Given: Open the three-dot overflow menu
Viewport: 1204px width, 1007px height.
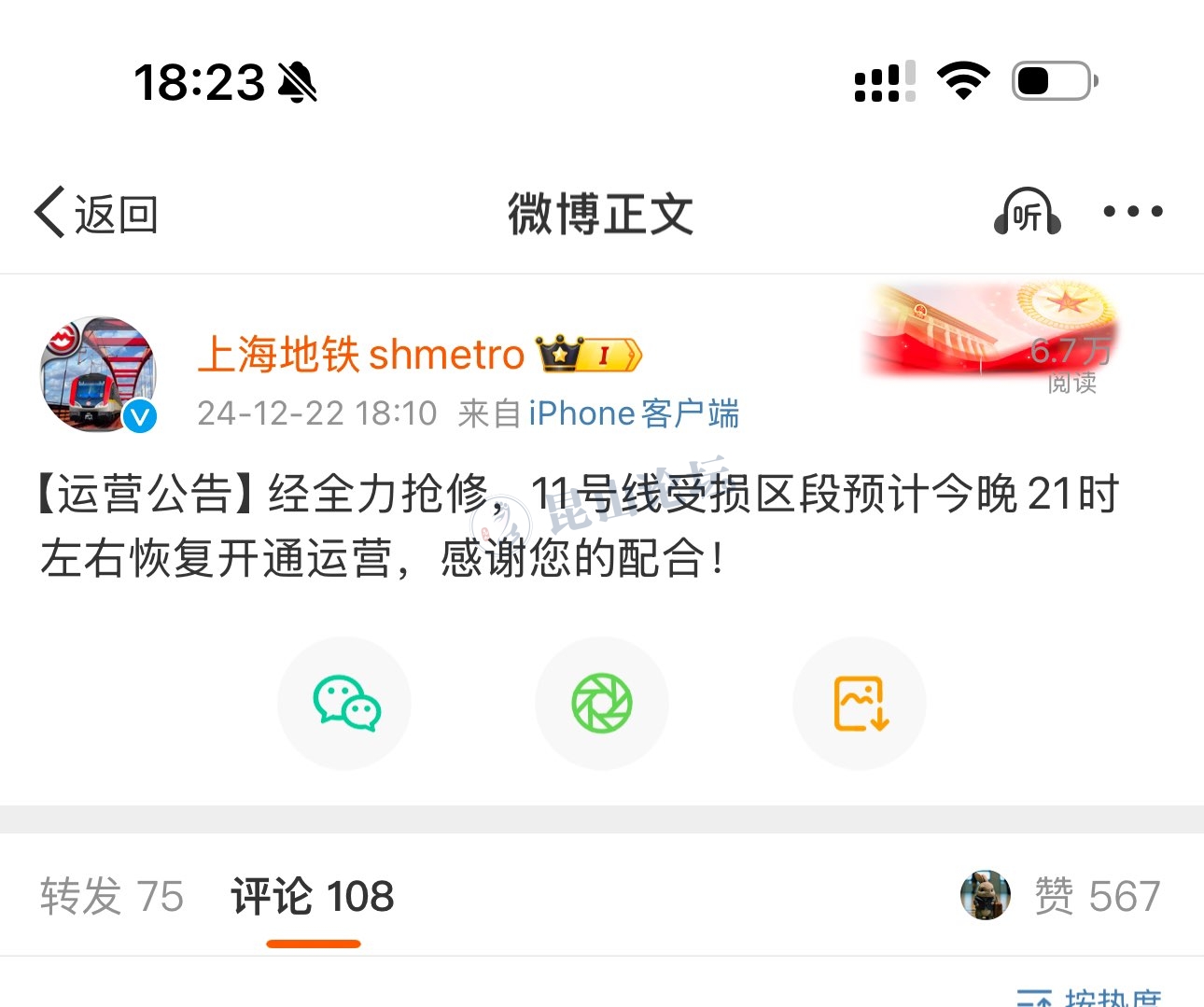Looking at the screenshot, I should [x=1132, y=212].
